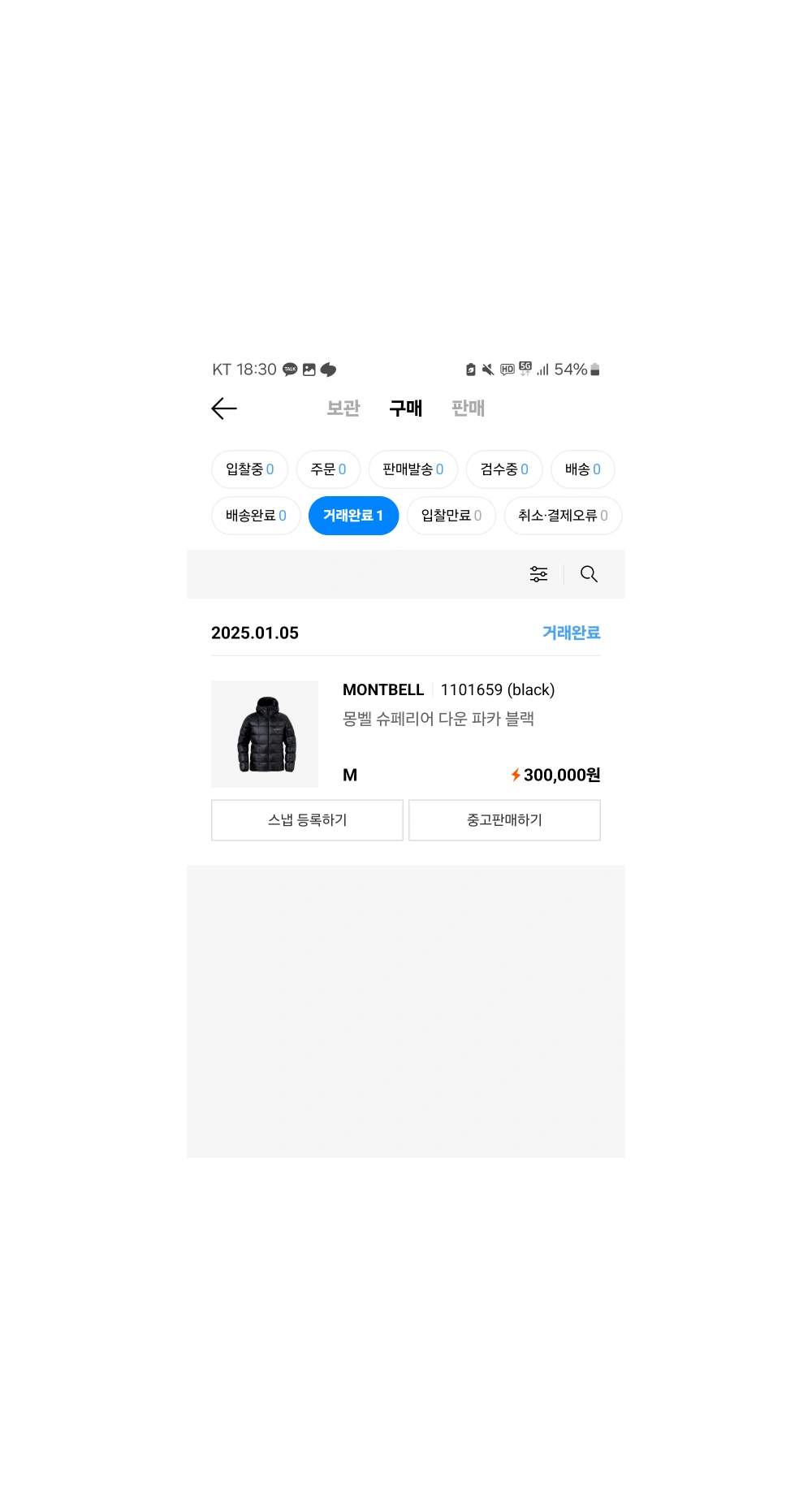The width and height of the screenshot is (812, 1504).
Task: Tap the 거래완료 chip
Action: (353, 516)
